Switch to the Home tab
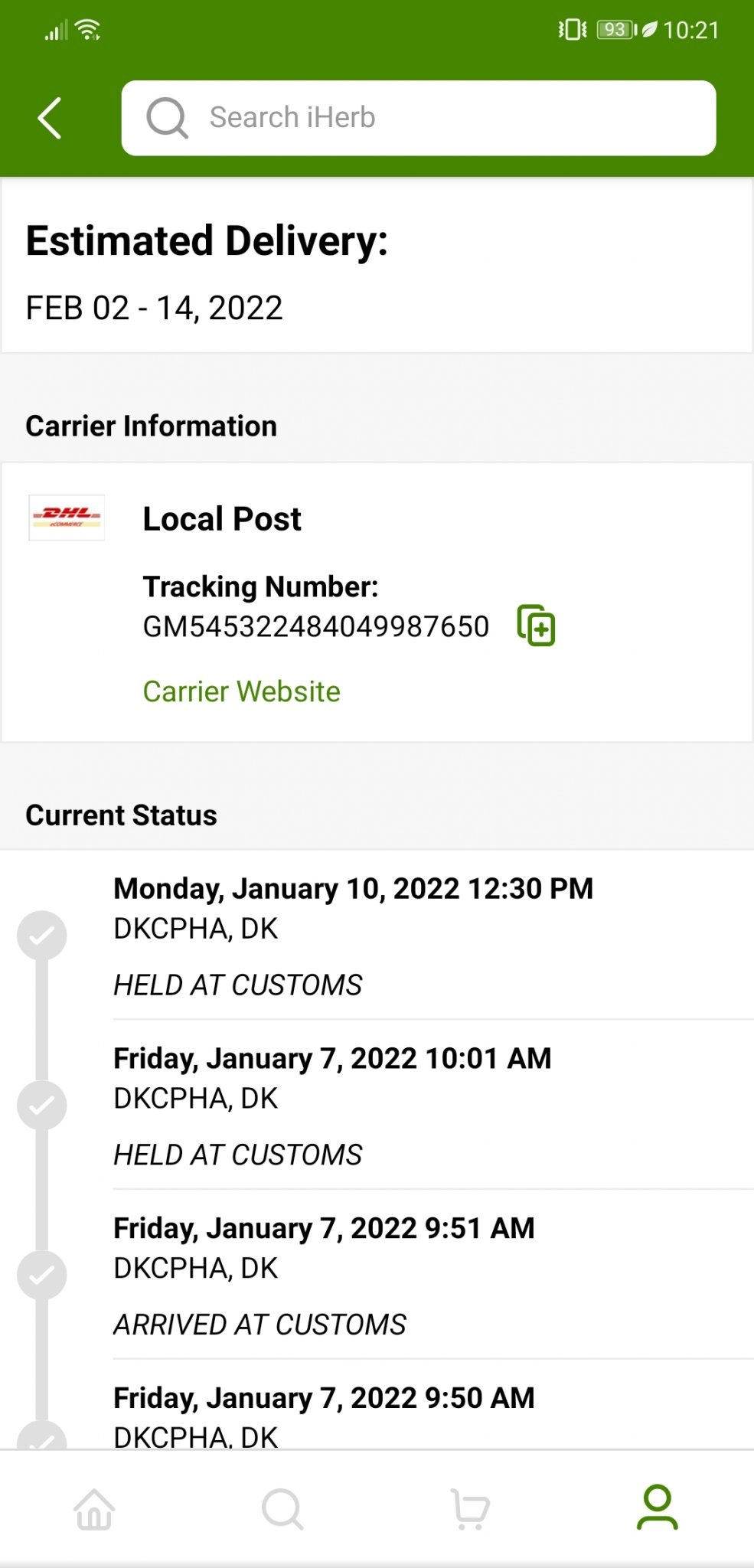 coord(94,1509)
